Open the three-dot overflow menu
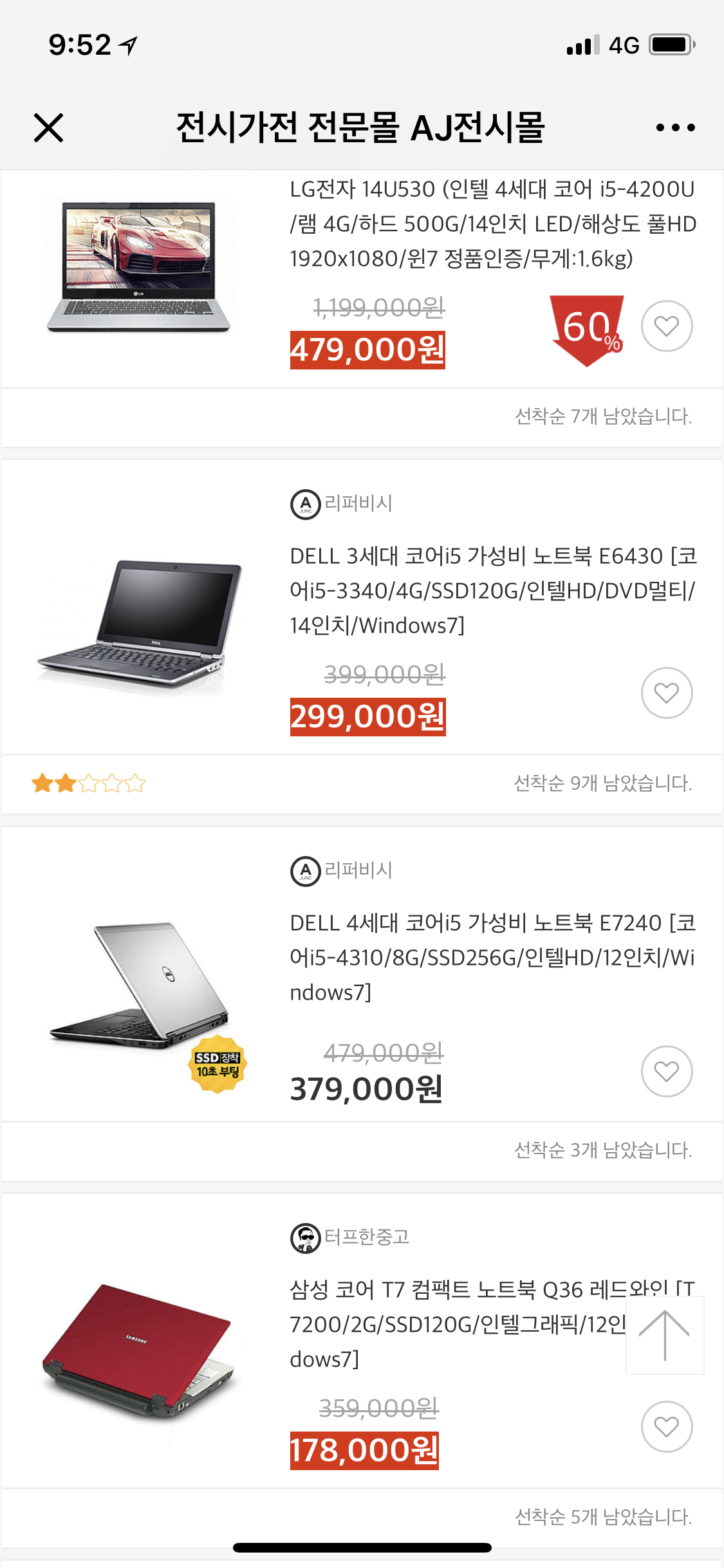The width and height of the screenshot is (724, 1568). click(675, 127)
